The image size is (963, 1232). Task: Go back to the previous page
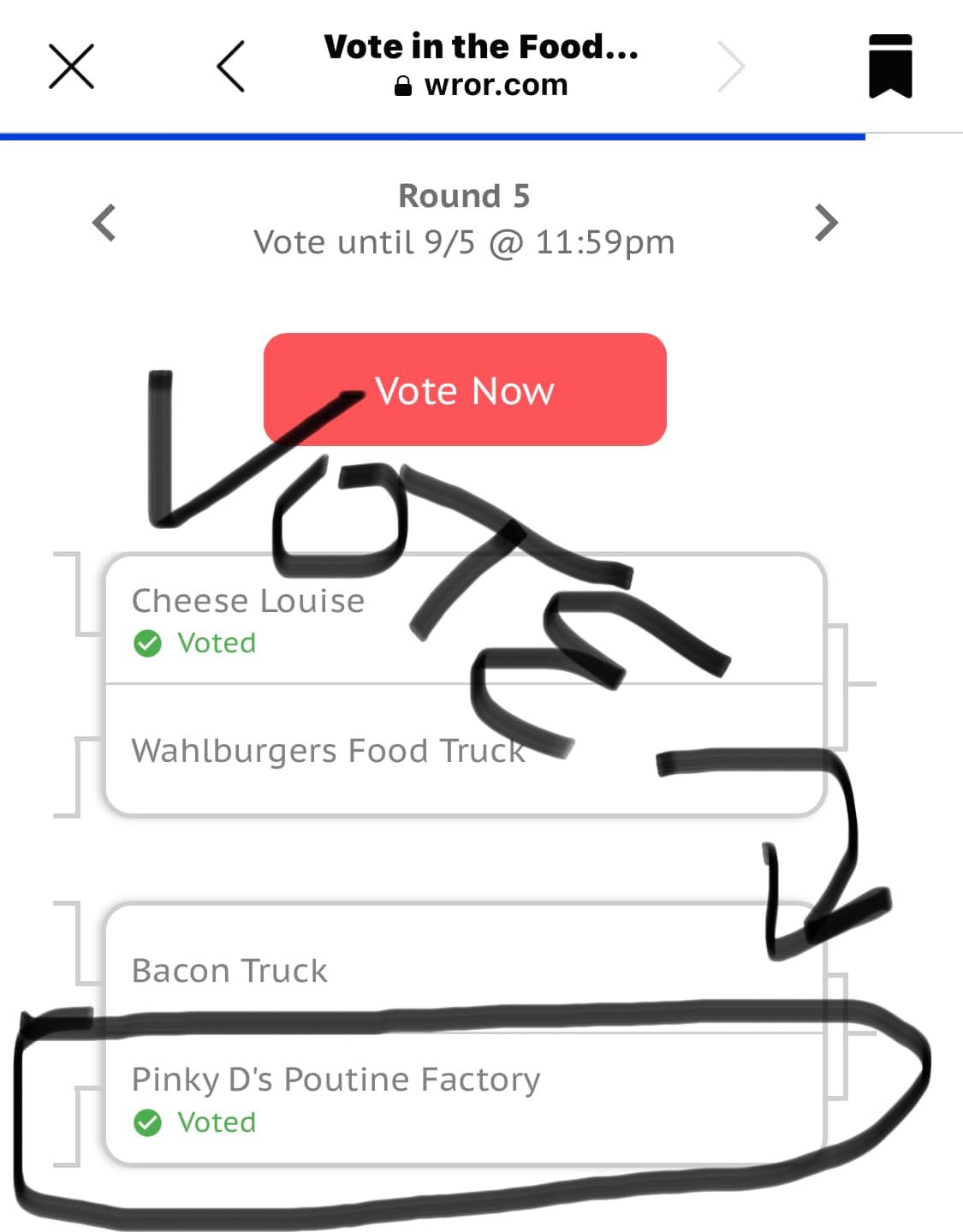pyautogui.click(x=231, y=67)
